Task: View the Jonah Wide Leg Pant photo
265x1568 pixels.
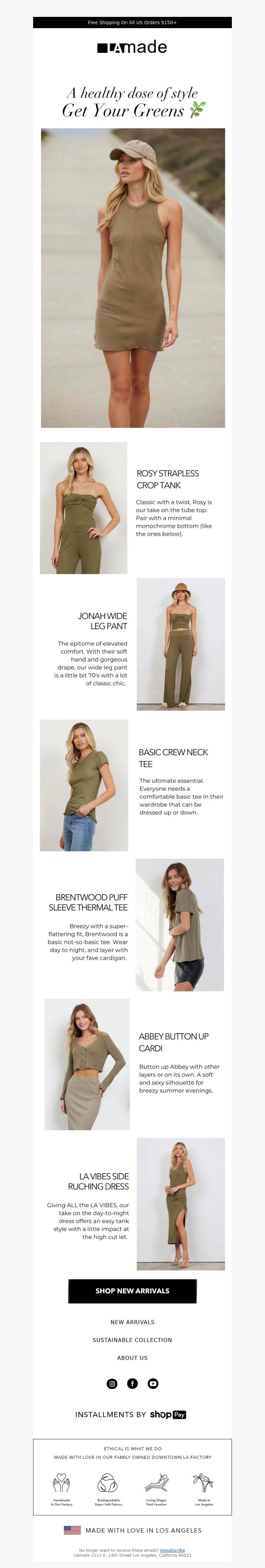Action: [x=180, y=644]
